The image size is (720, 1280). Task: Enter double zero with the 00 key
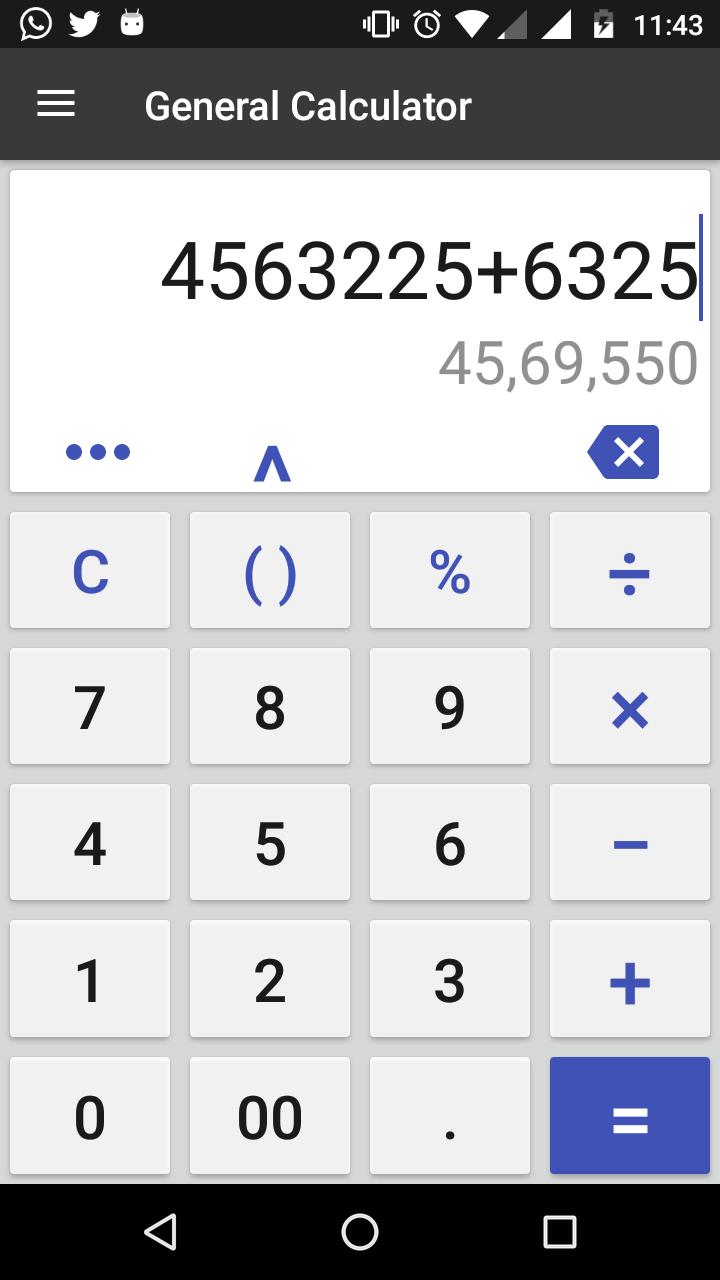point(270,1115)
